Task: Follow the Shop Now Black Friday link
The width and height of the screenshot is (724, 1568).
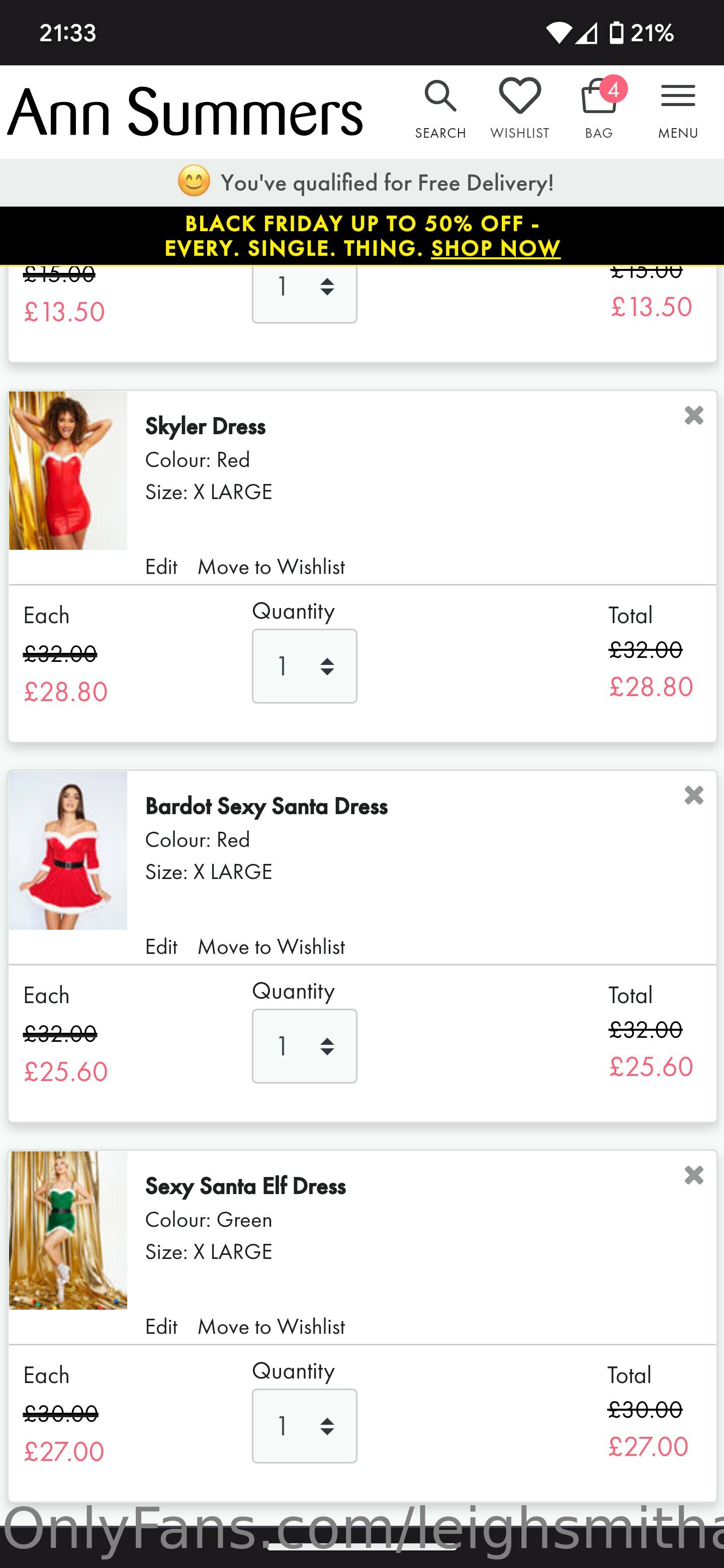Action: click(496, 248)
